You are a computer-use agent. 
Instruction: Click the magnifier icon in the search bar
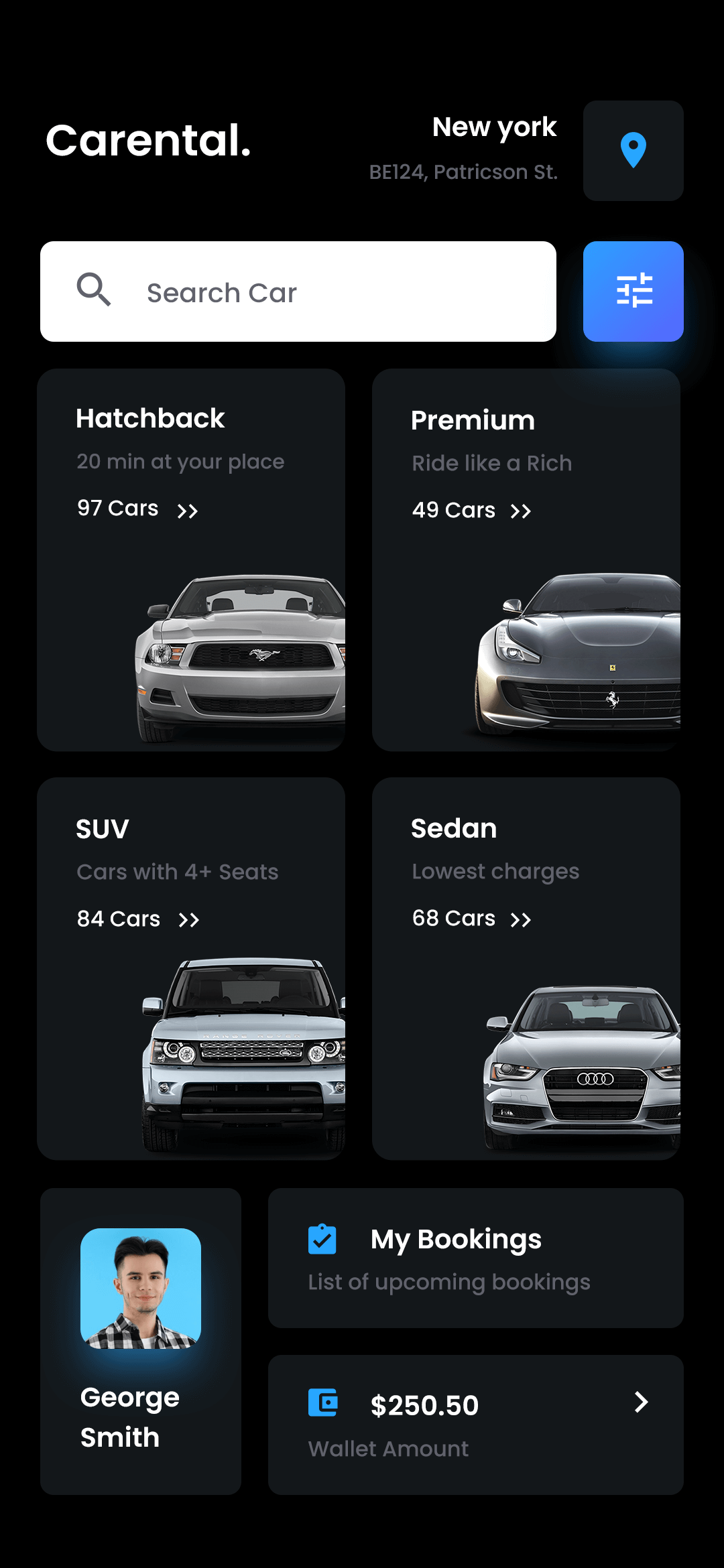click(x=94, y=289)
